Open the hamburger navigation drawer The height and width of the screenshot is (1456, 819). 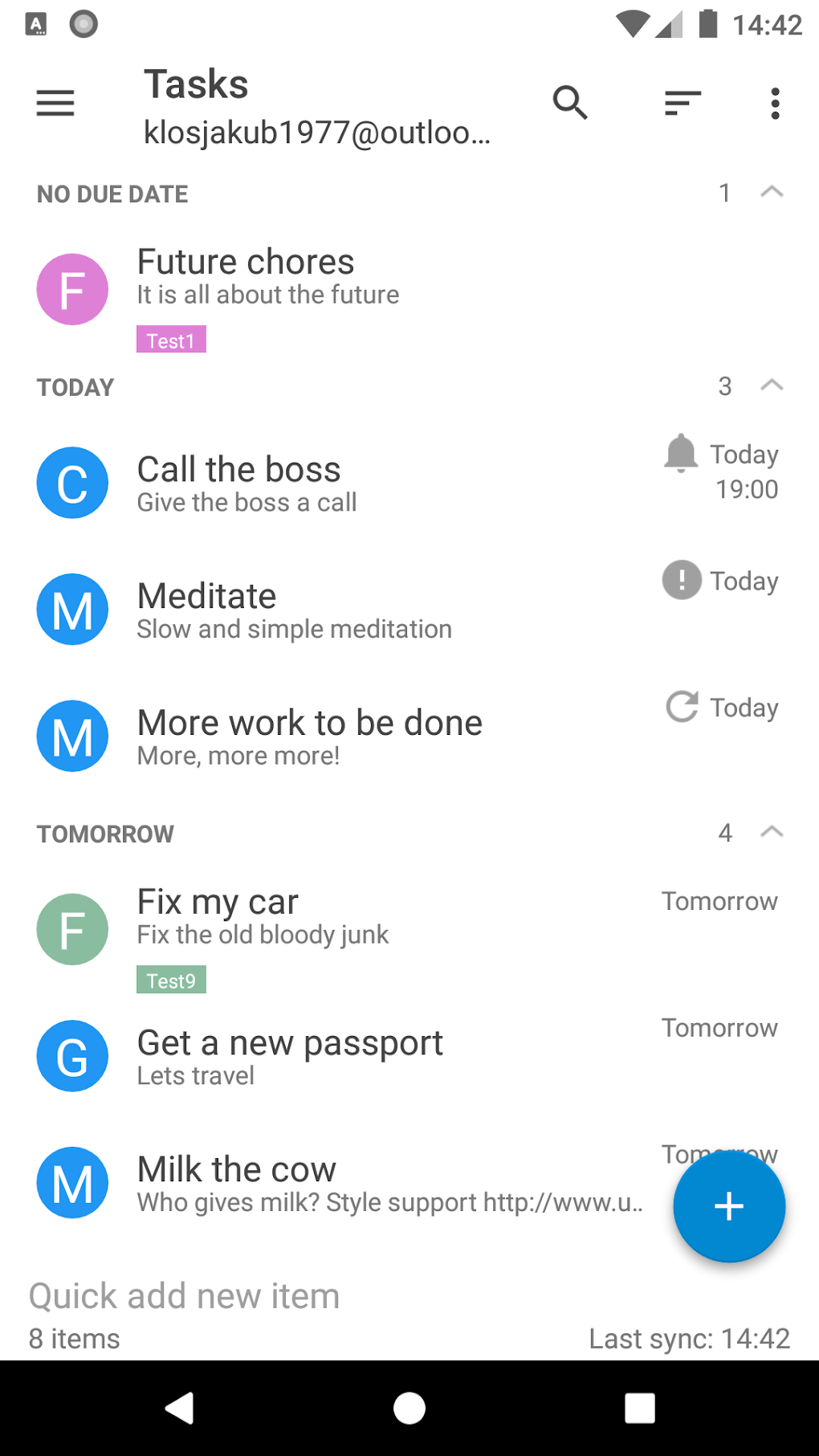pyautogui.click(x=55, y=104)
